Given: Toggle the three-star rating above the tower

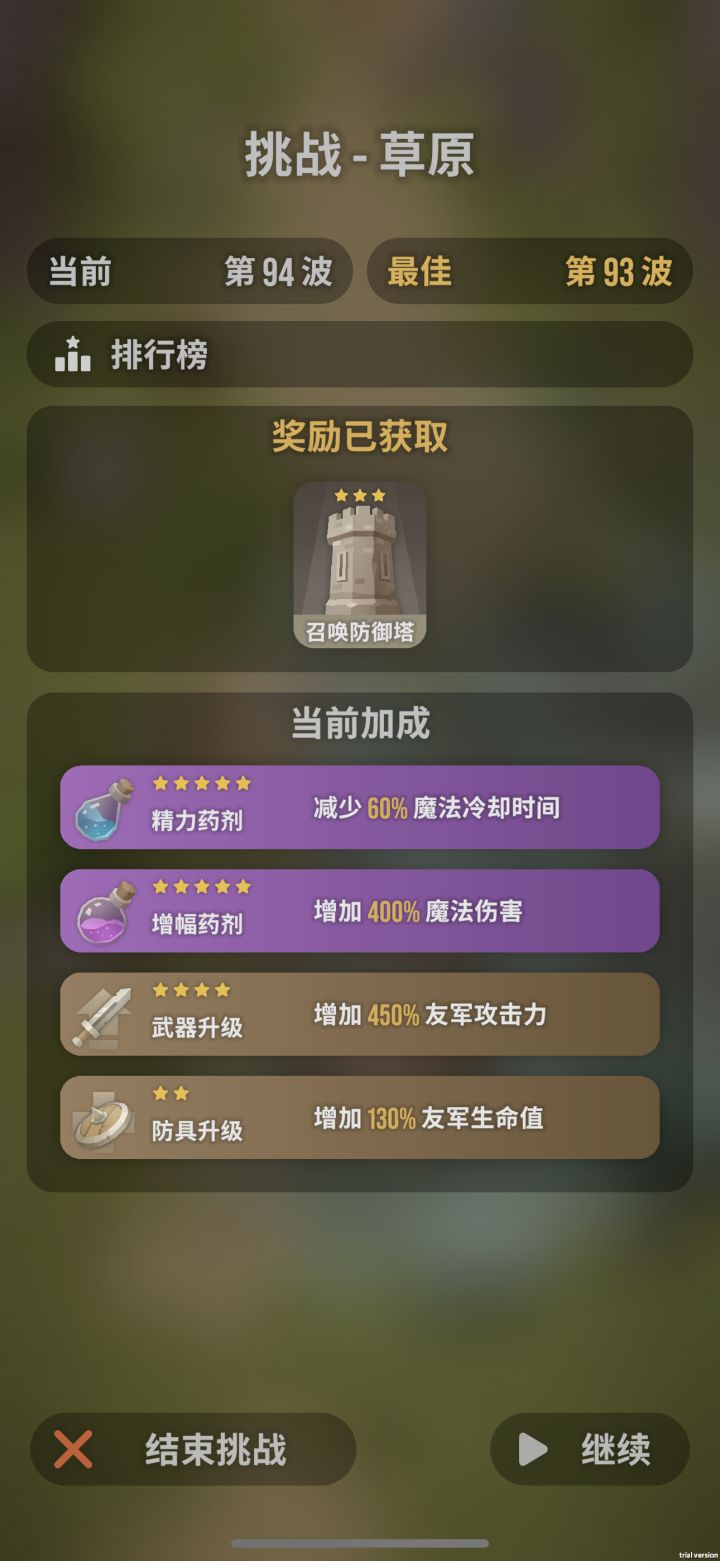Looking at the screenshot, I should (360, 492).
